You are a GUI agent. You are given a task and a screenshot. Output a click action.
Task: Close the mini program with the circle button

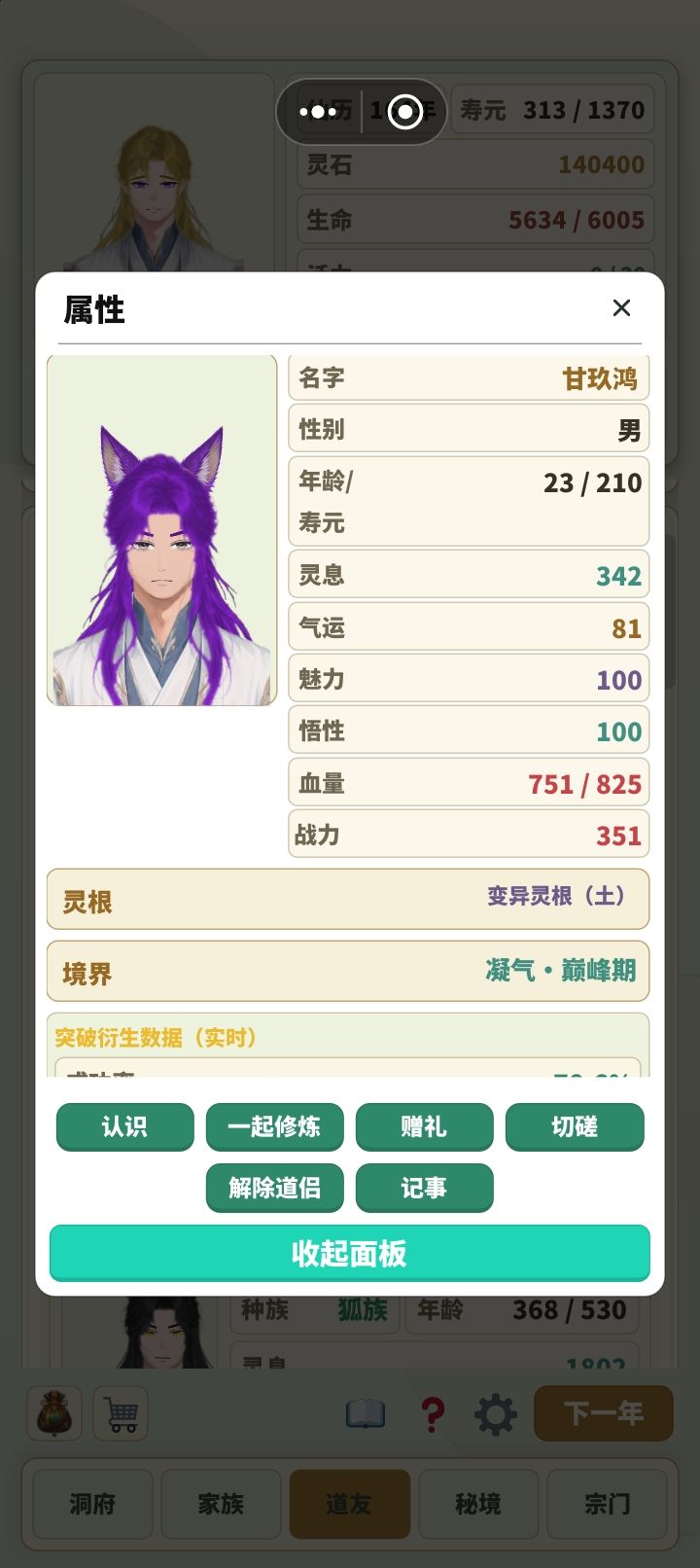coord(404,112)
